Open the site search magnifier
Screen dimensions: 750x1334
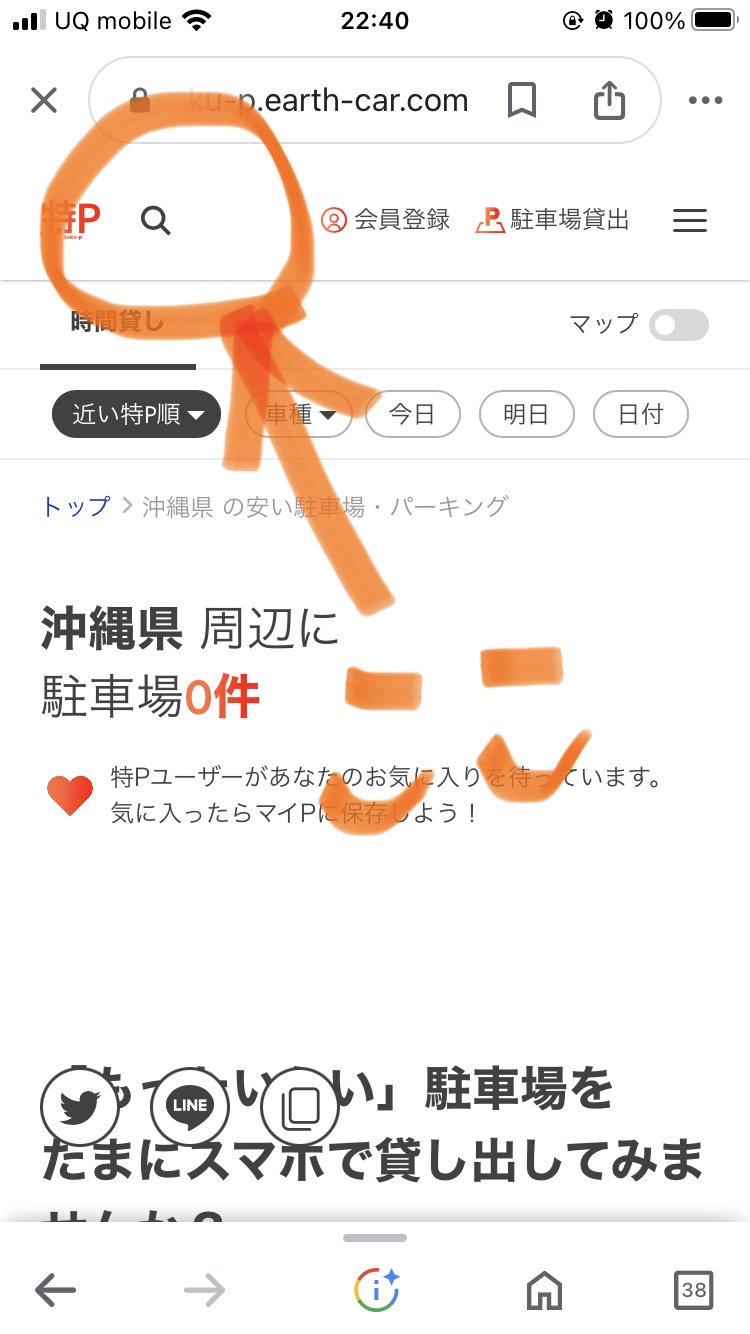coord(156,220)
